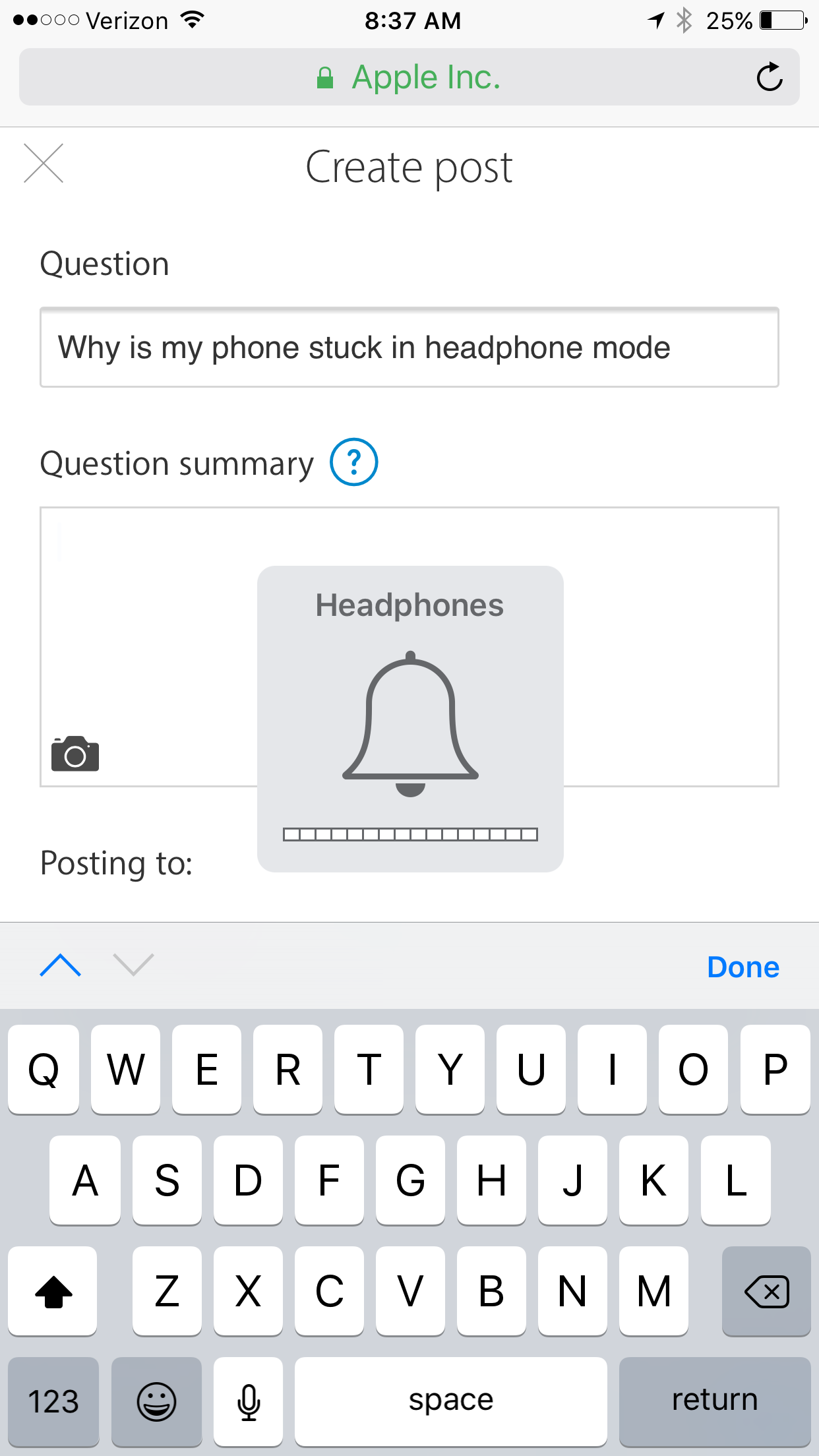Attach a photo with the camera icon
819x1456 pixels.
coord(75,754)
